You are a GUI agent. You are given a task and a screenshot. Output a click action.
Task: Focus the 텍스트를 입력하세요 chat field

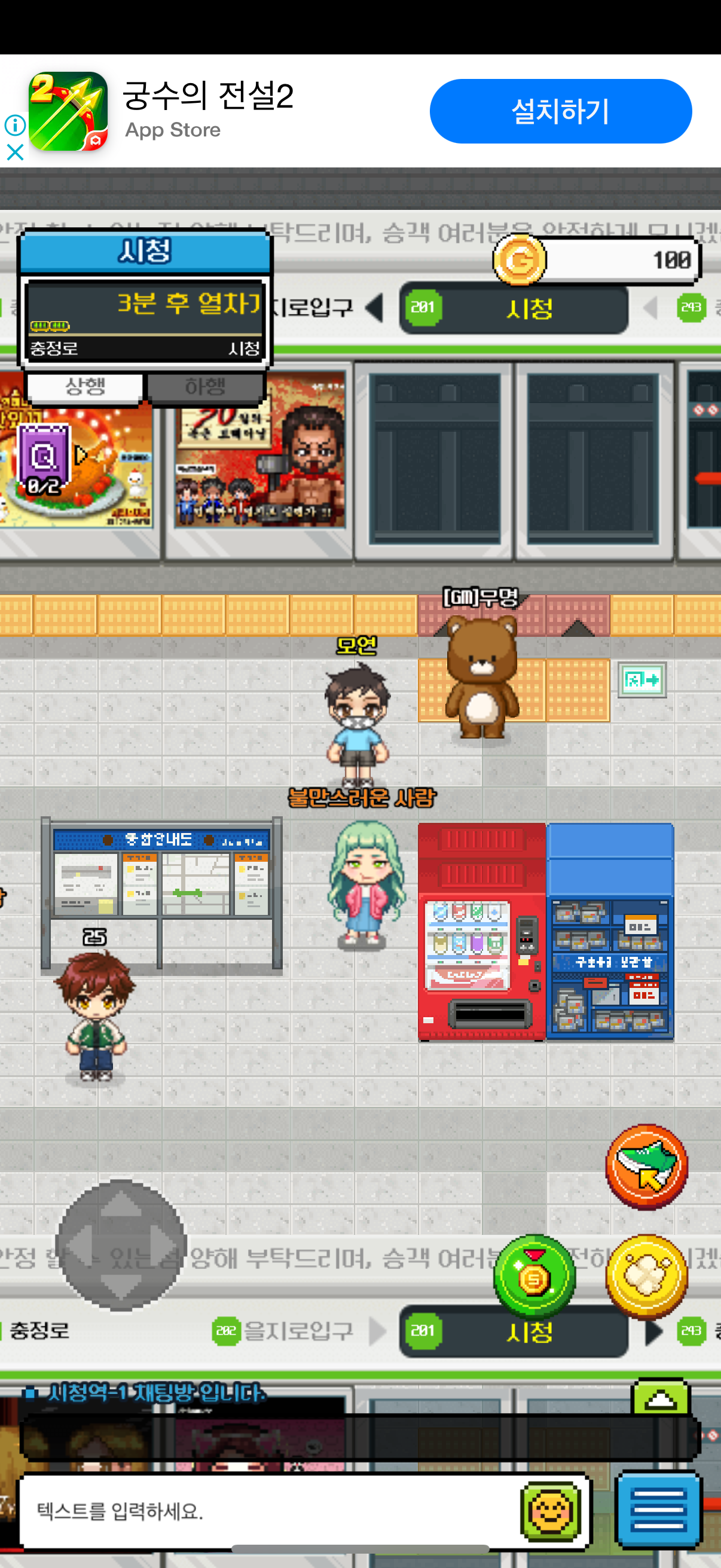click(x=268, y=1510)
